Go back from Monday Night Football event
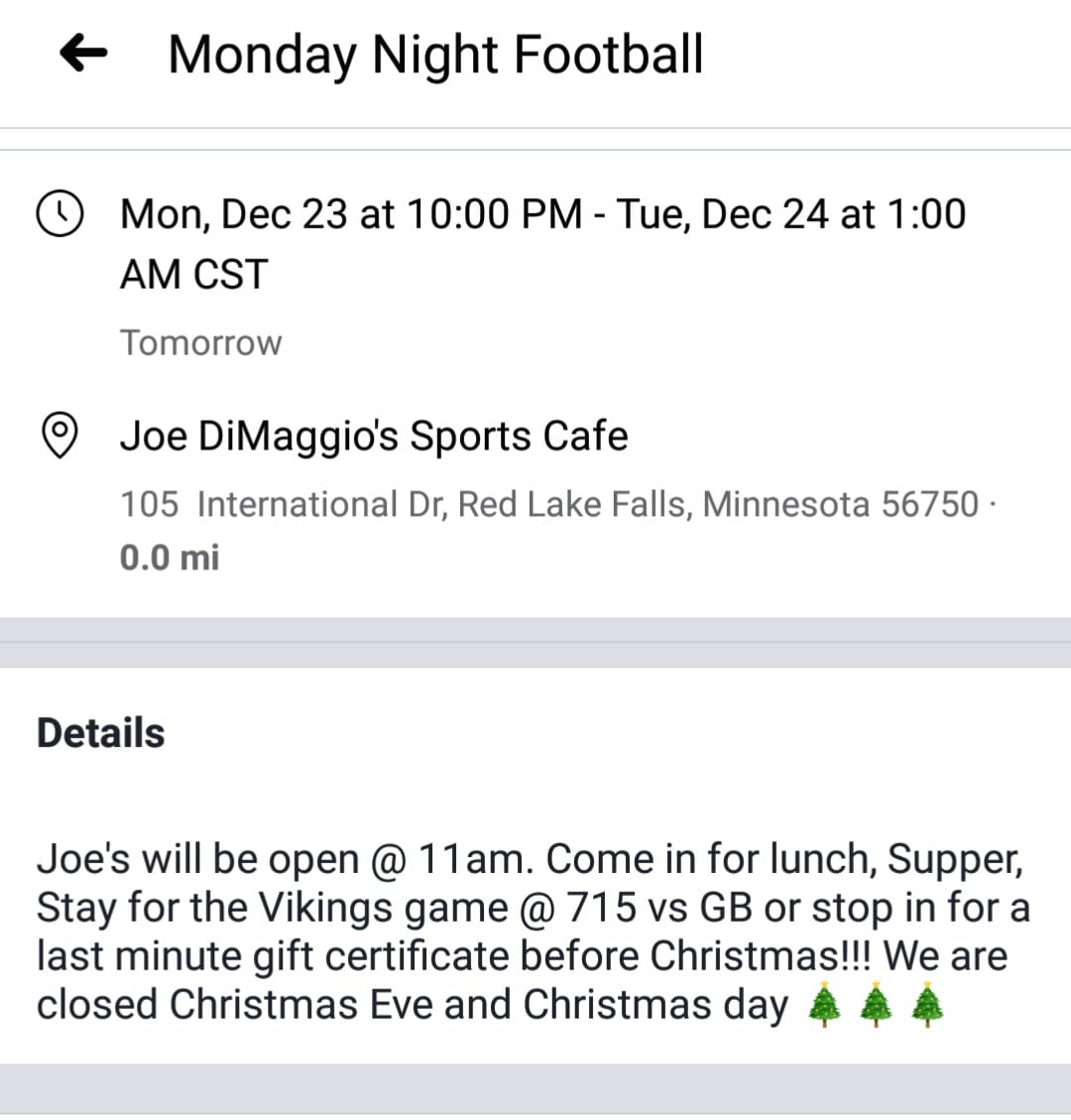Screen dimensions: 1071x1120 (x=83, y=54)
